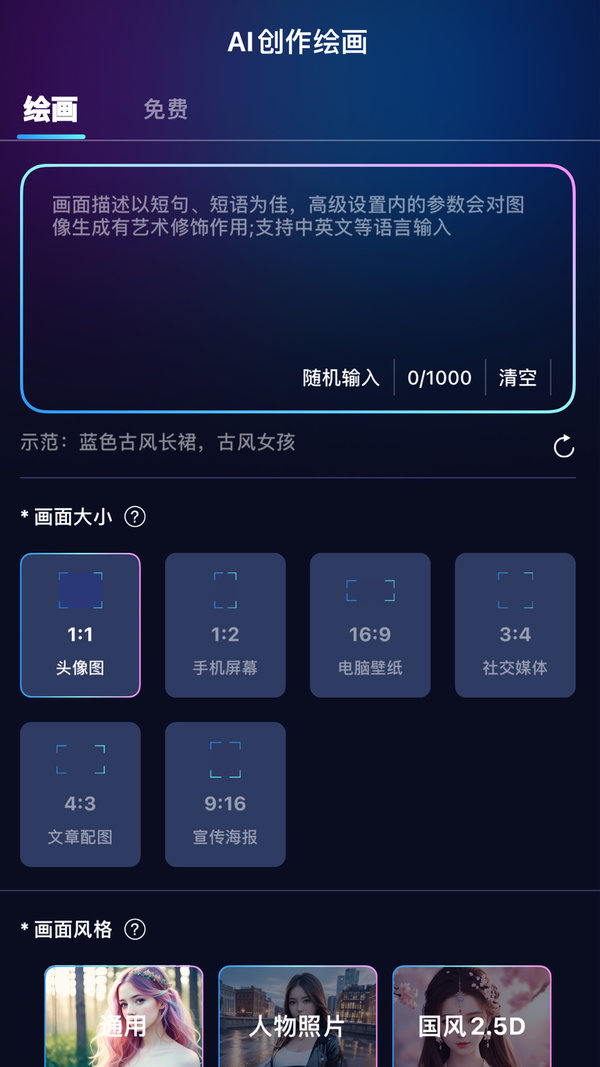Open the help icon beside 画面风格
Screen dimensions: 600x1067
click(135, 929)
